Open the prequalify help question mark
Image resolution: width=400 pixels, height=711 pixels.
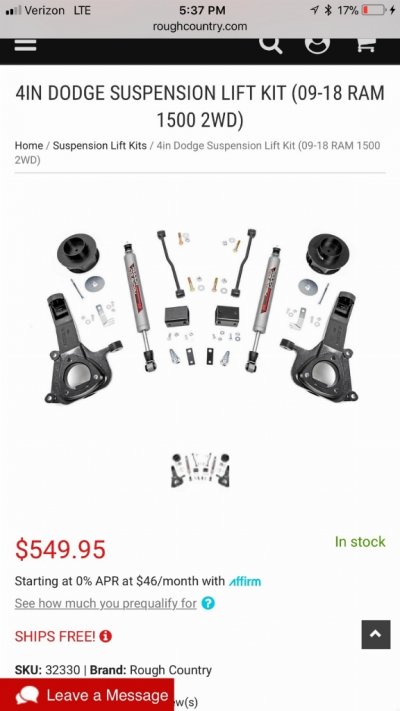point(208,604)
